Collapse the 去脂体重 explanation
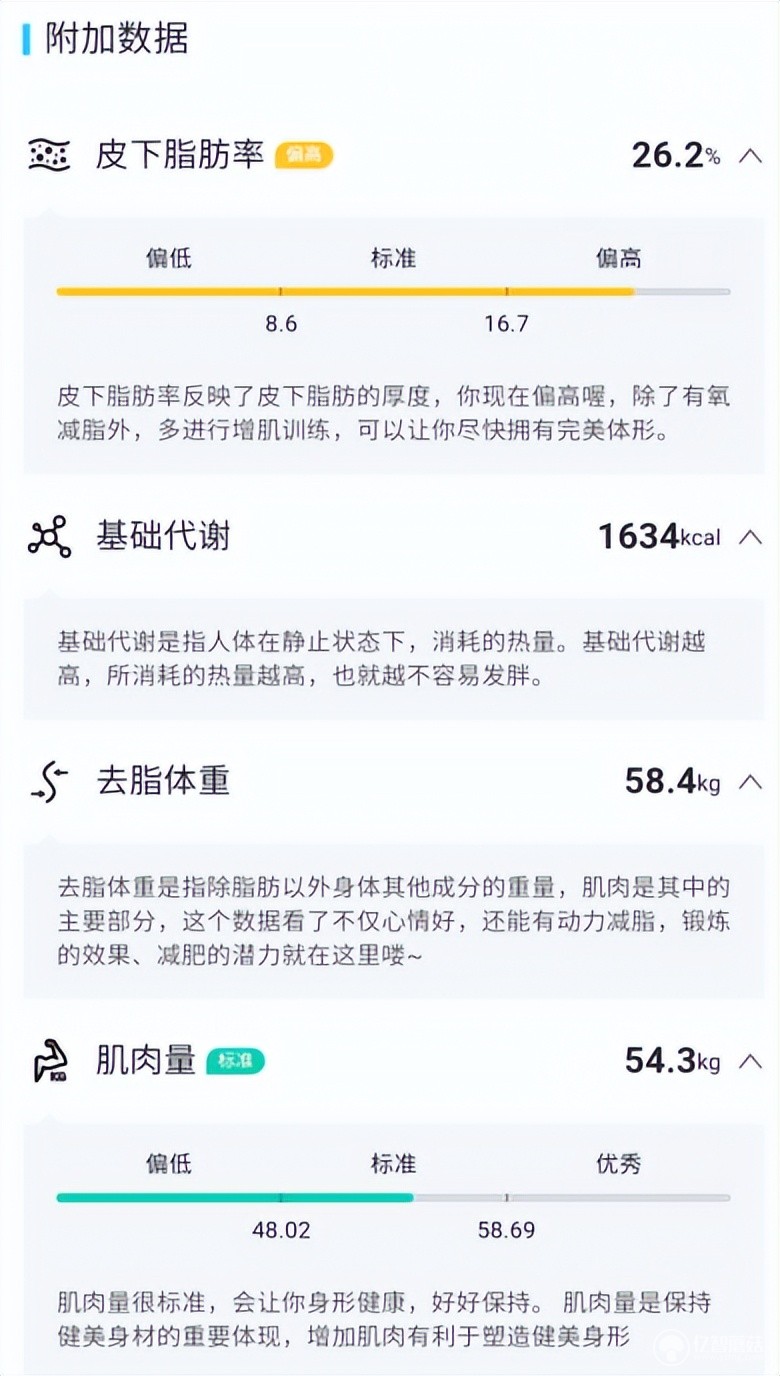Viewport: 780px width, 1376px height. (750, 781)
